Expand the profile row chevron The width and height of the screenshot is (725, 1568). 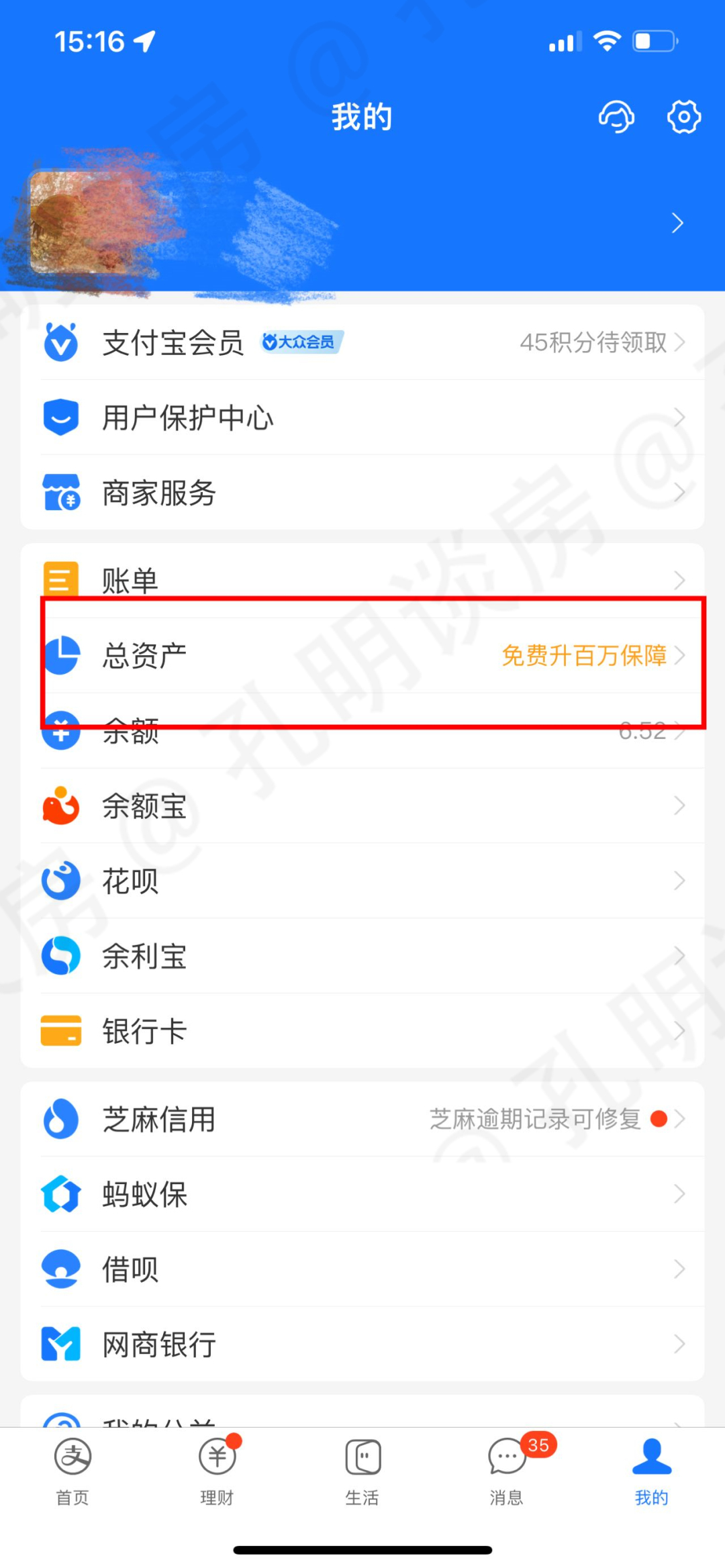pyautogui.click(x=677, y=222)
